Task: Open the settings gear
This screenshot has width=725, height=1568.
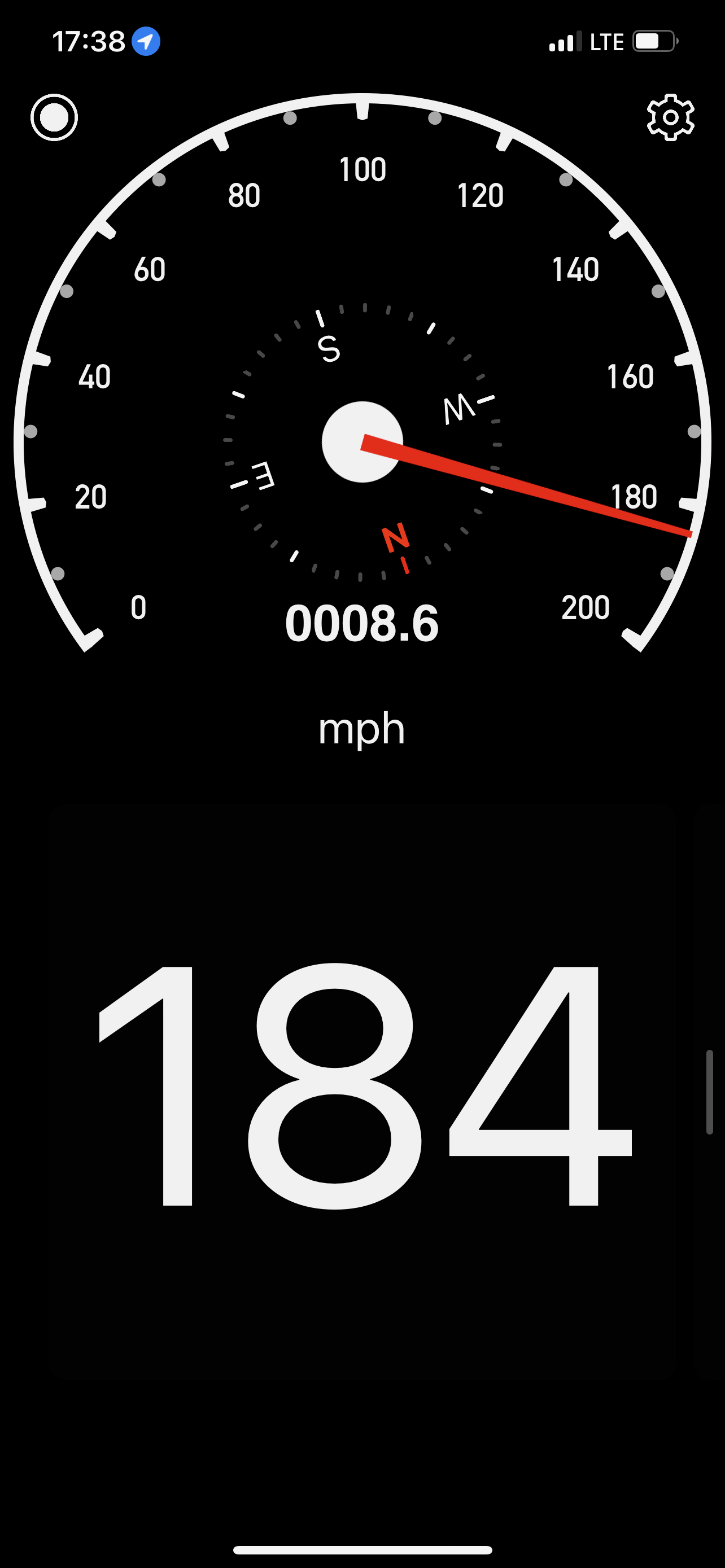Action: click(x=670, y=117)
